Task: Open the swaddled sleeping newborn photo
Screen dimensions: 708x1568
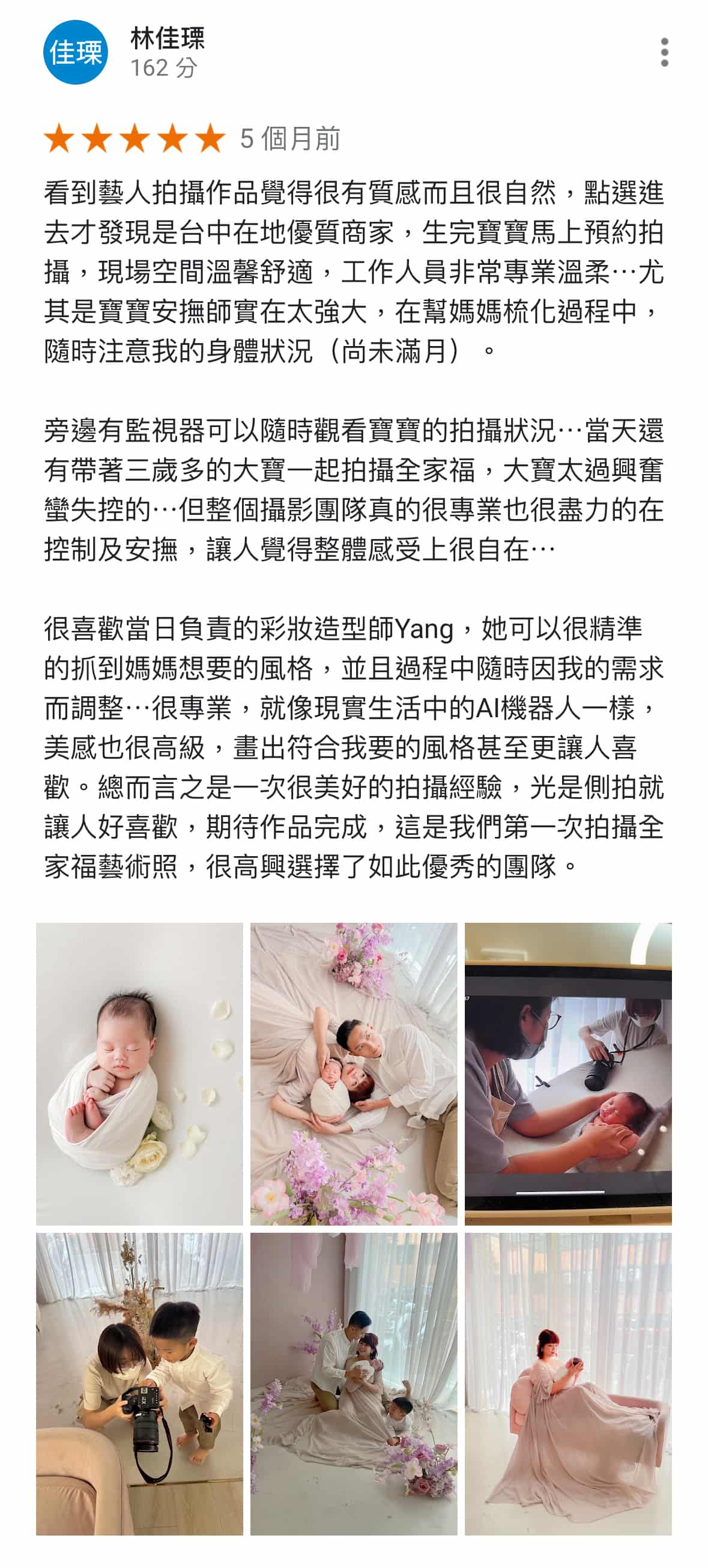Action: [x=139, y=1073]
